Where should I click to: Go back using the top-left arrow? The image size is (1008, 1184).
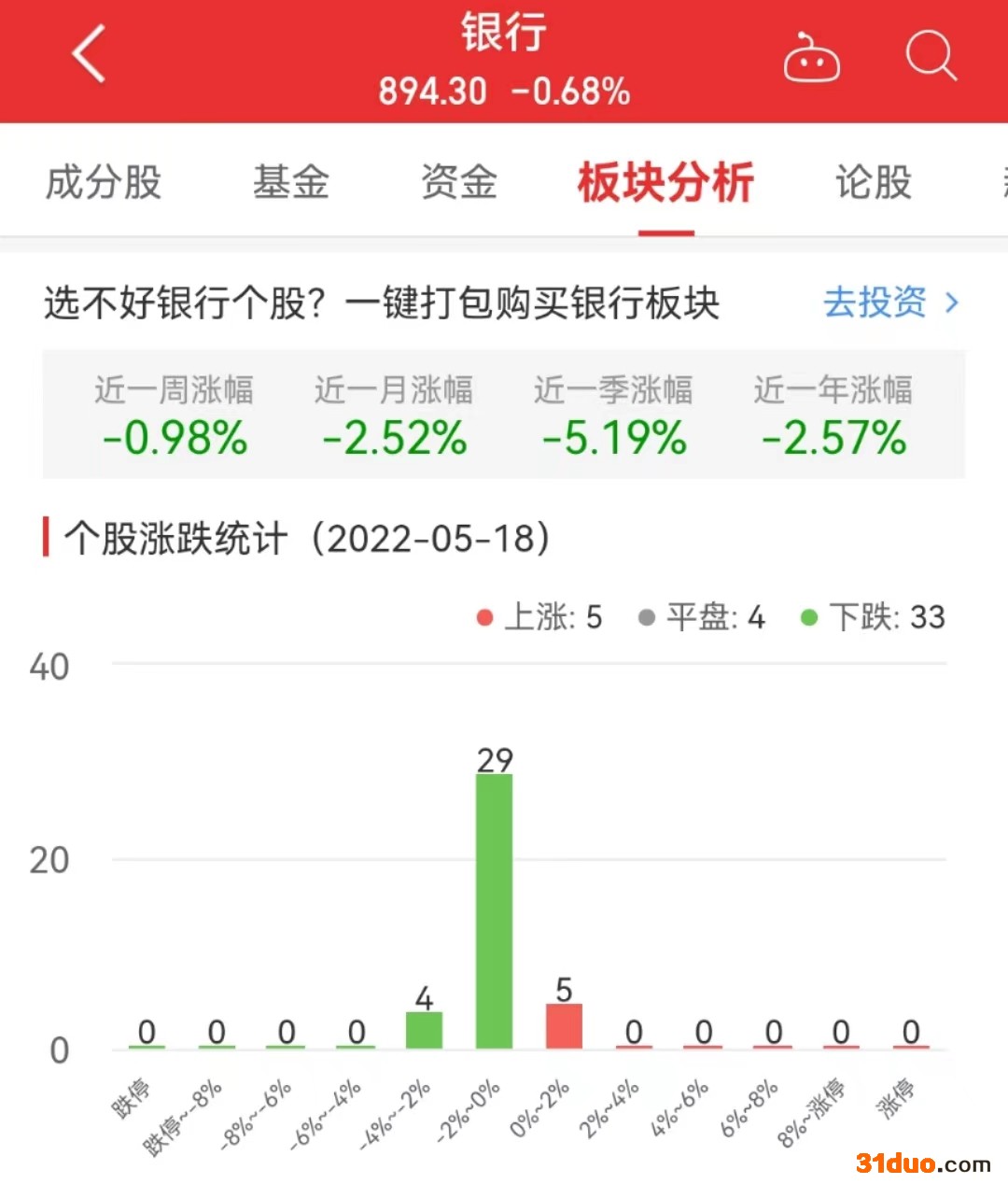90,54
